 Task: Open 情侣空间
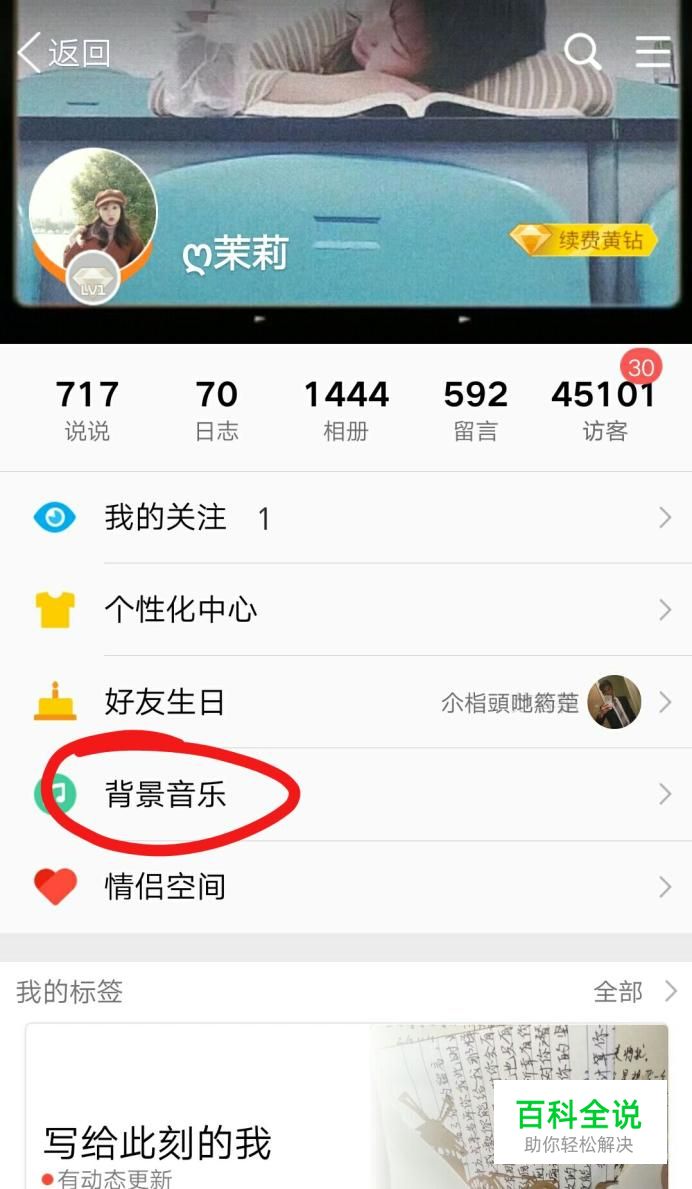(x=346, y=886)
